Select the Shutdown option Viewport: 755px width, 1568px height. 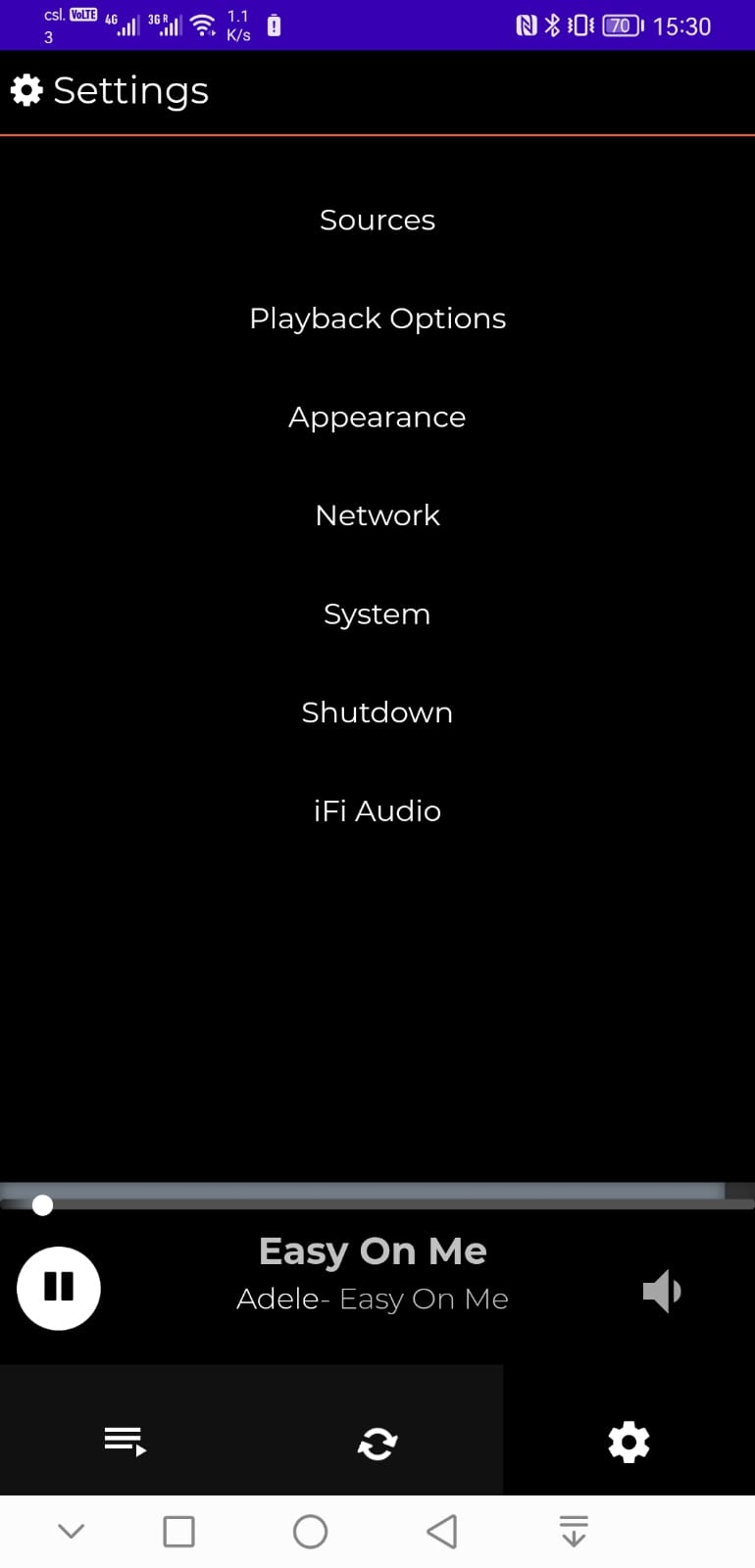pos(377,712)
